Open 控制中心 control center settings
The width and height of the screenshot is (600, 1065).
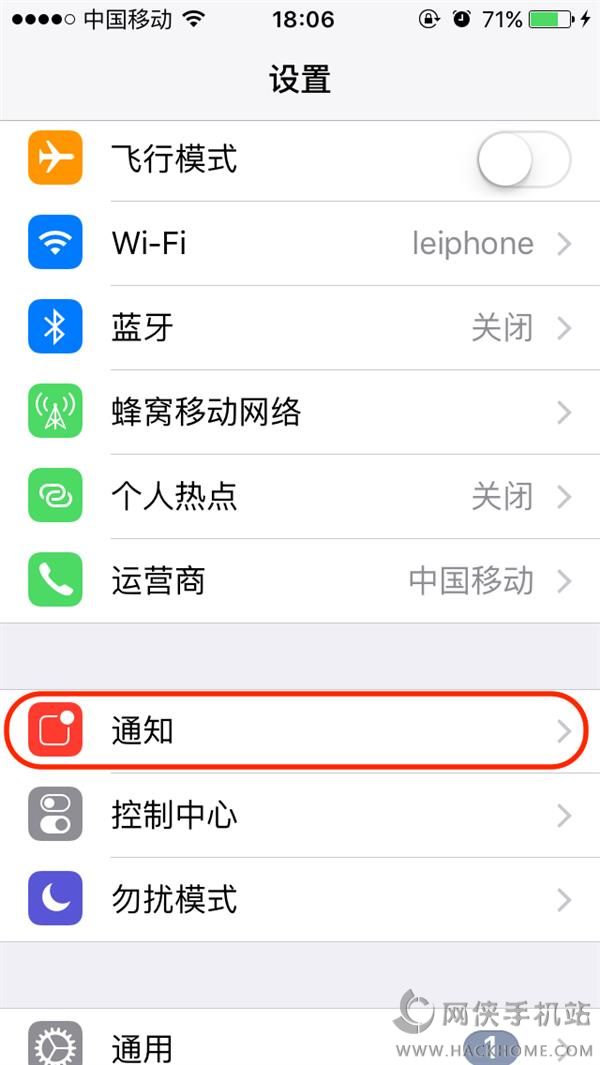[x=300, y=815]
